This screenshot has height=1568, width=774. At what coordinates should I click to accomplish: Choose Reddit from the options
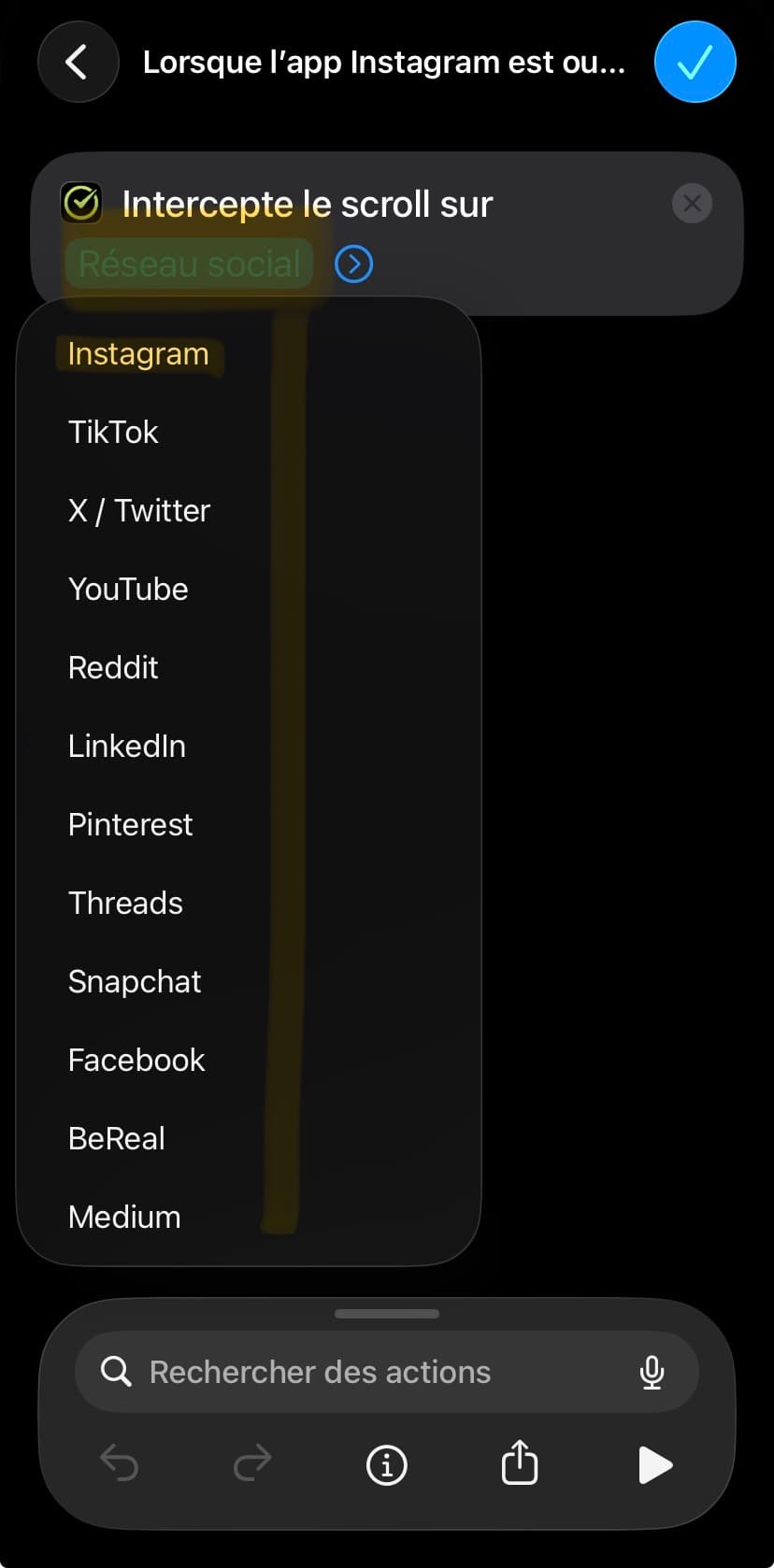click(113, 668)
